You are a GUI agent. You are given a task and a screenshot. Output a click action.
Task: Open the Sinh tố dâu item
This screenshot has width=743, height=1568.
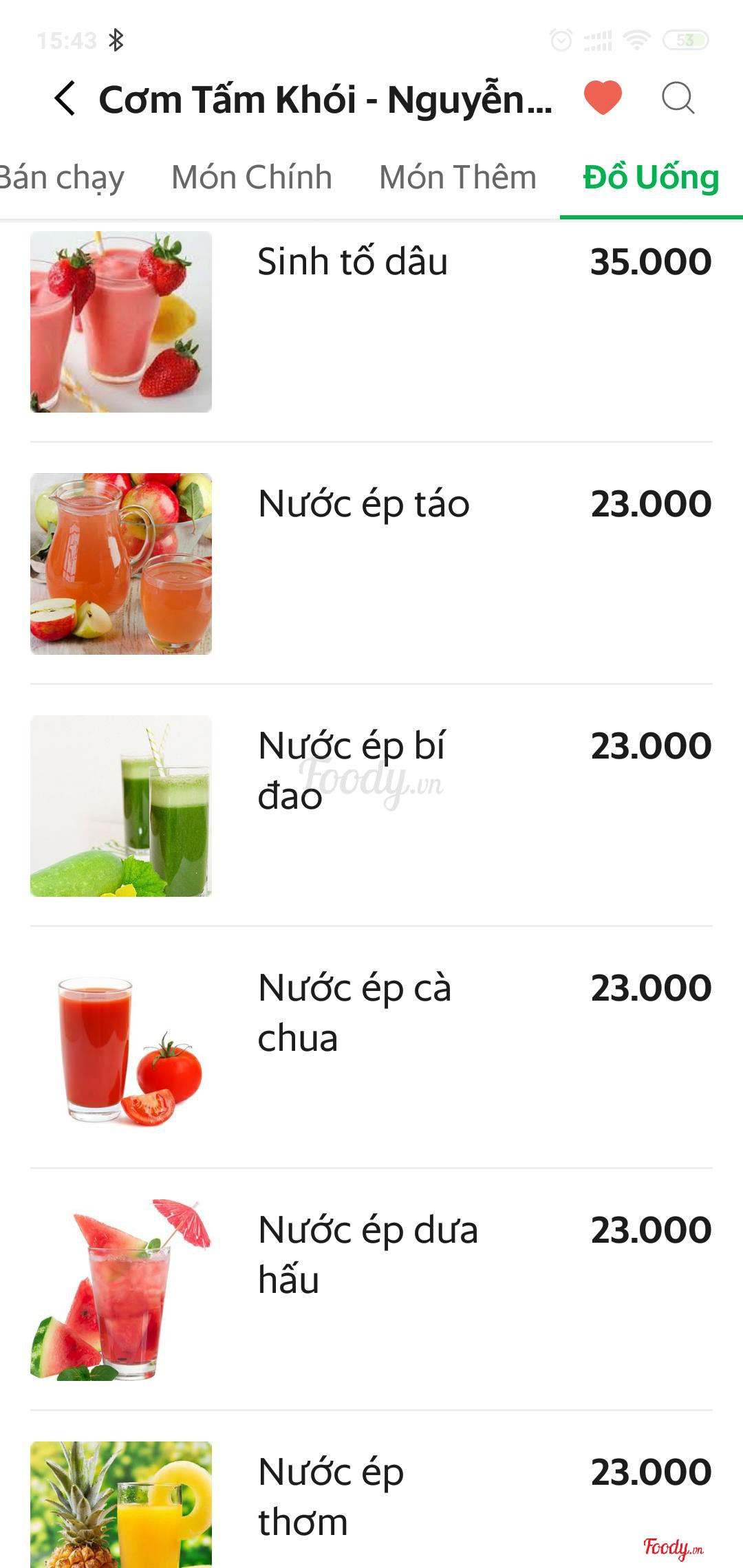click(x=353, y=262)
